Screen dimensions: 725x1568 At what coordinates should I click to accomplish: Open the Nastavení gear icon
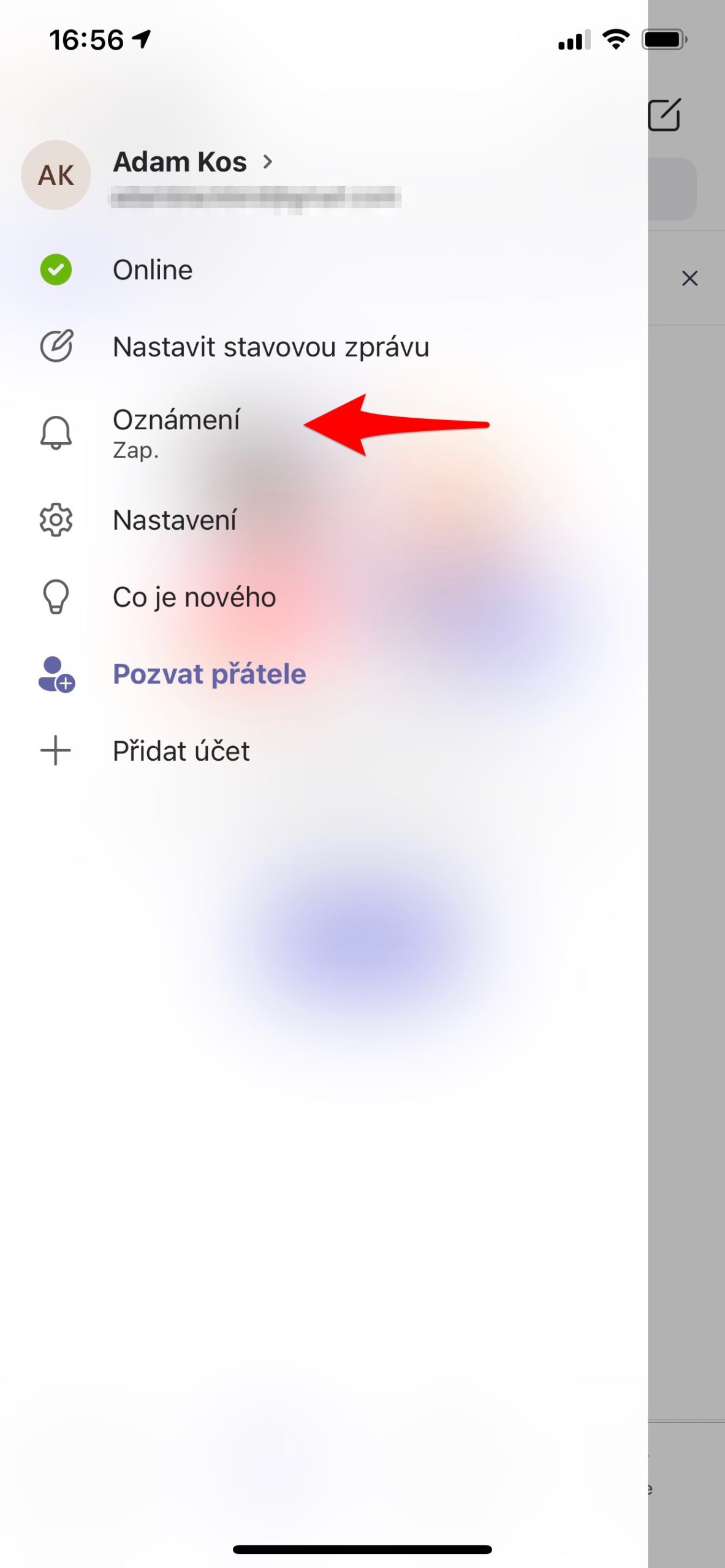tap(56, 520)
